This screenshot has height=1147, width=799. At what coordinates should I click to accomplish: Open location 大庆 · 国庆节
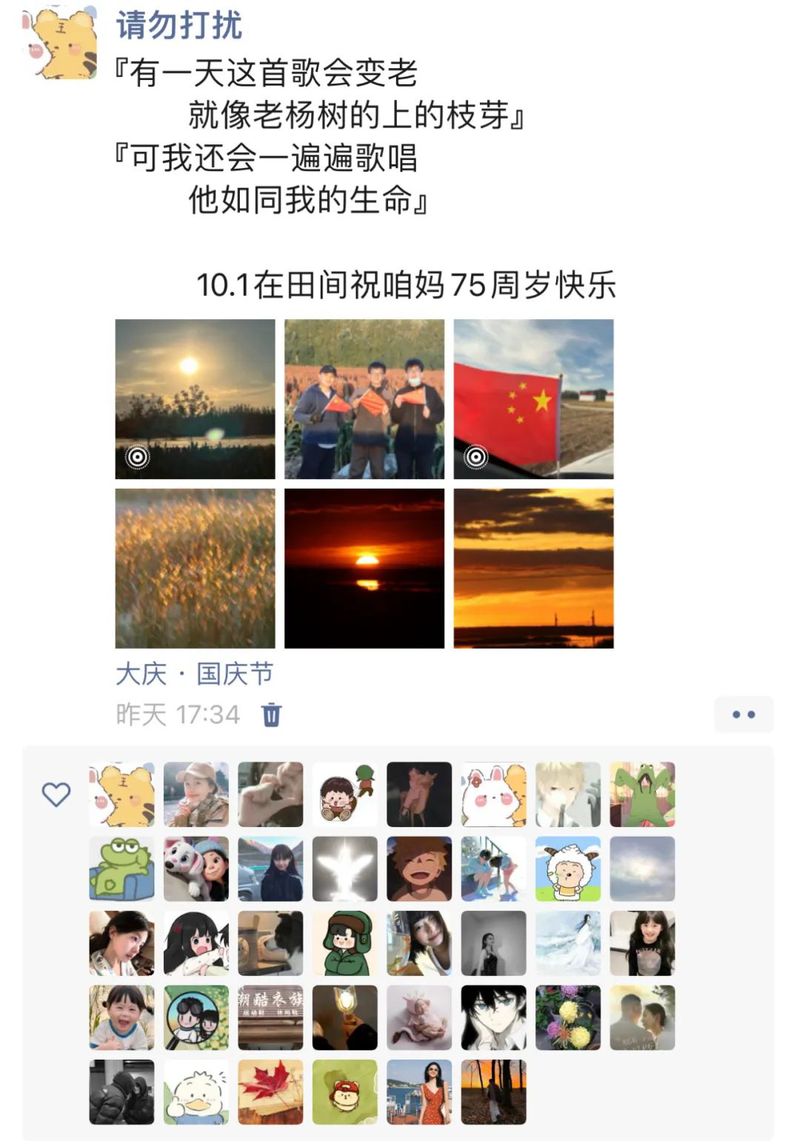click(x=194, y=674)
